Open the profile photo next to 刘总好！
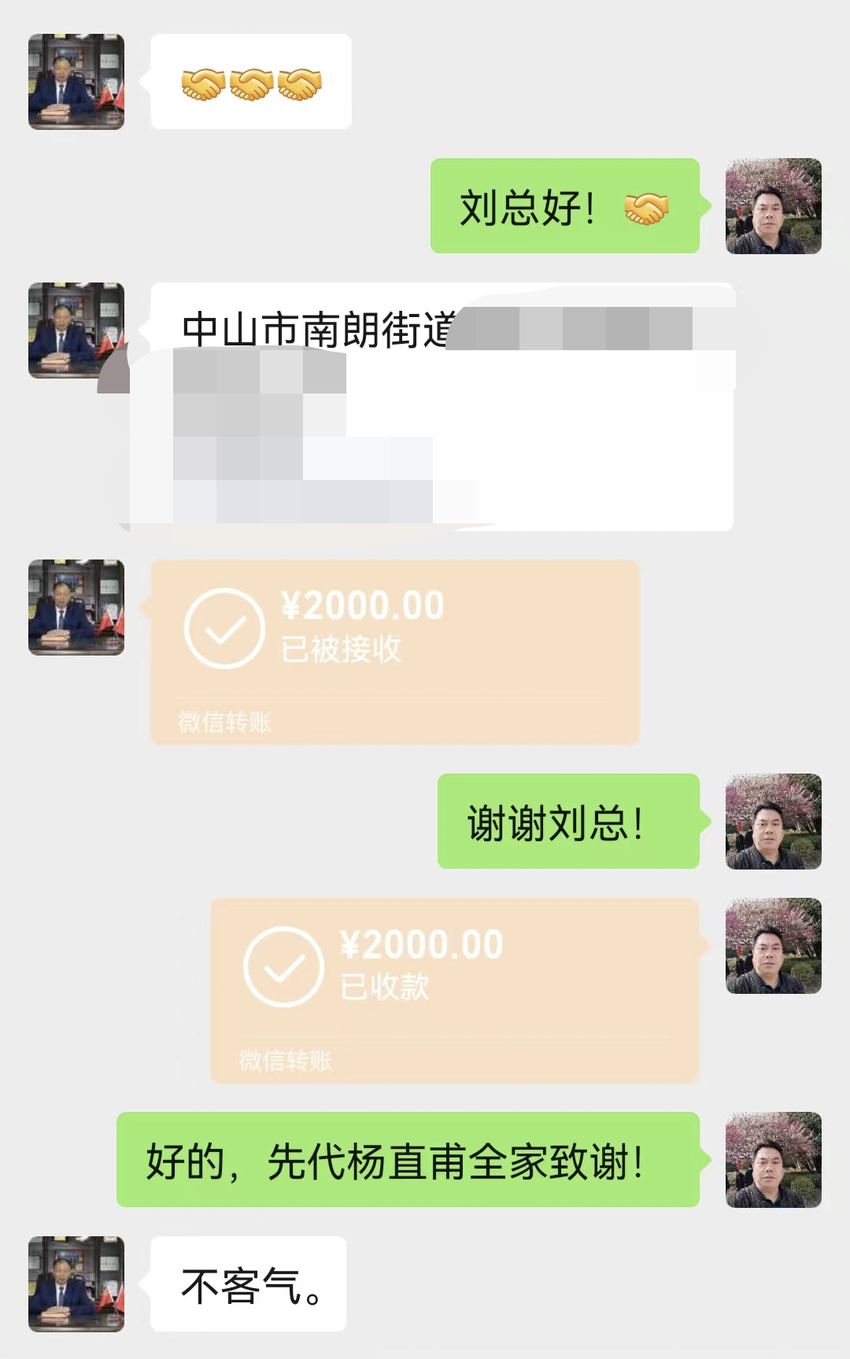Viewport: 850px width, 1359px height. click(x=773, y=206)
